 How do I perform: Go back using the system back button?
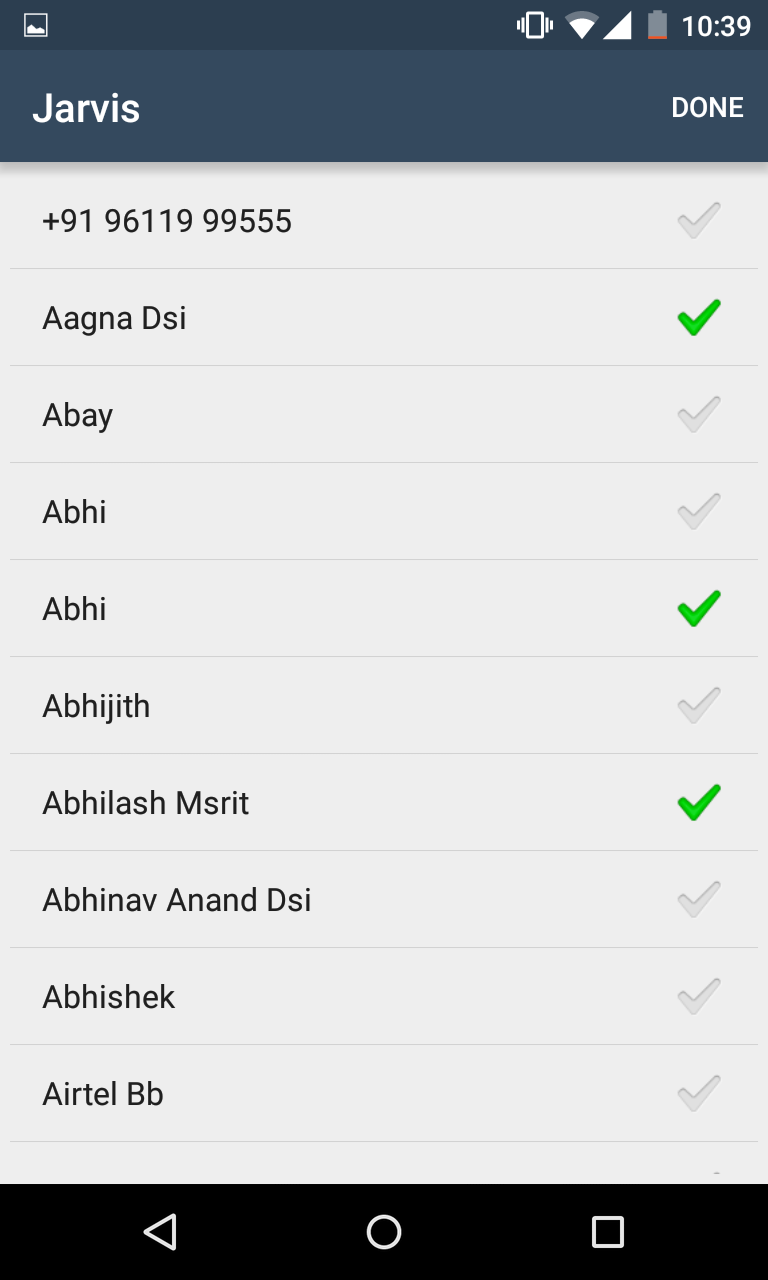(160, 1232)
